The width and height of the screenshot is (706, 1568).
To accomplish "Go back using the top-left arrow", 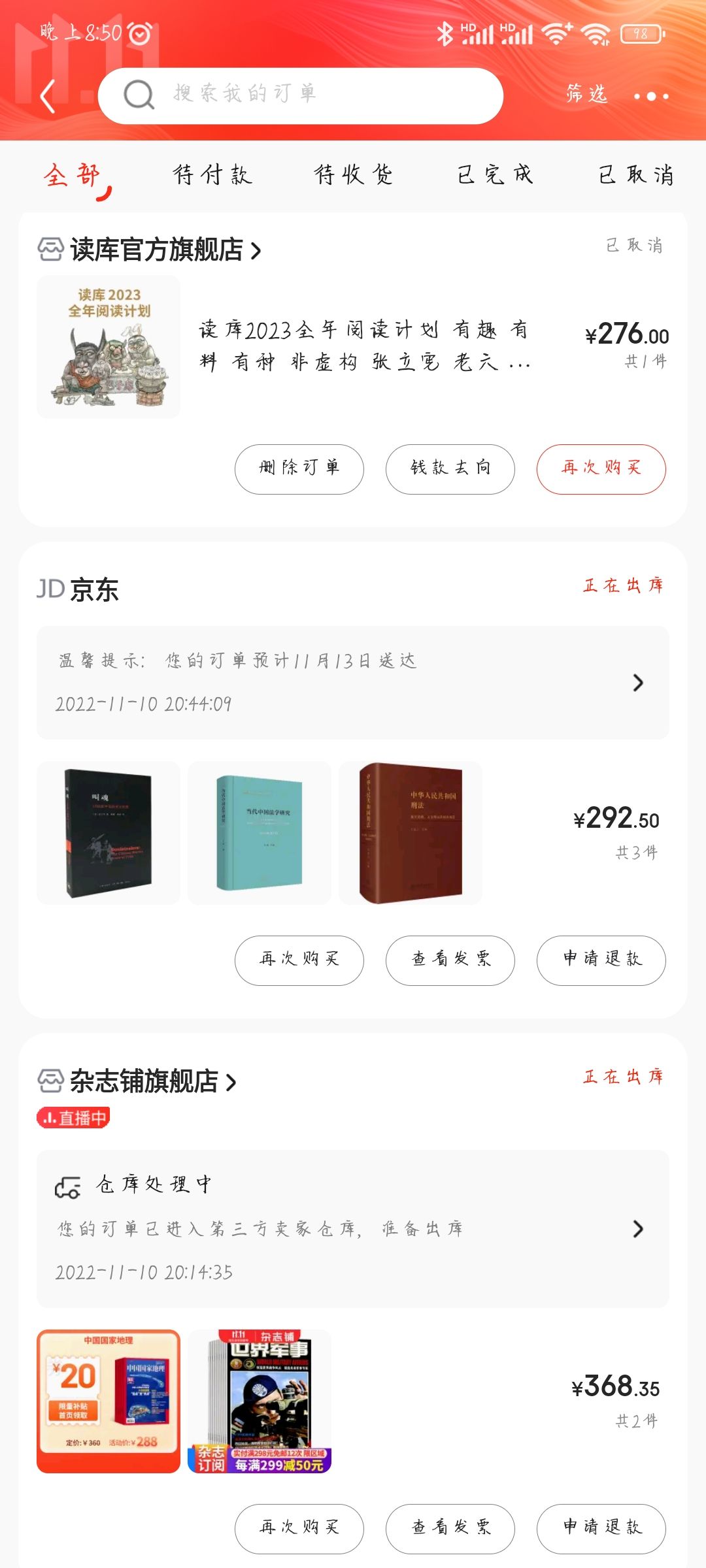I will (x=47, y=97).
